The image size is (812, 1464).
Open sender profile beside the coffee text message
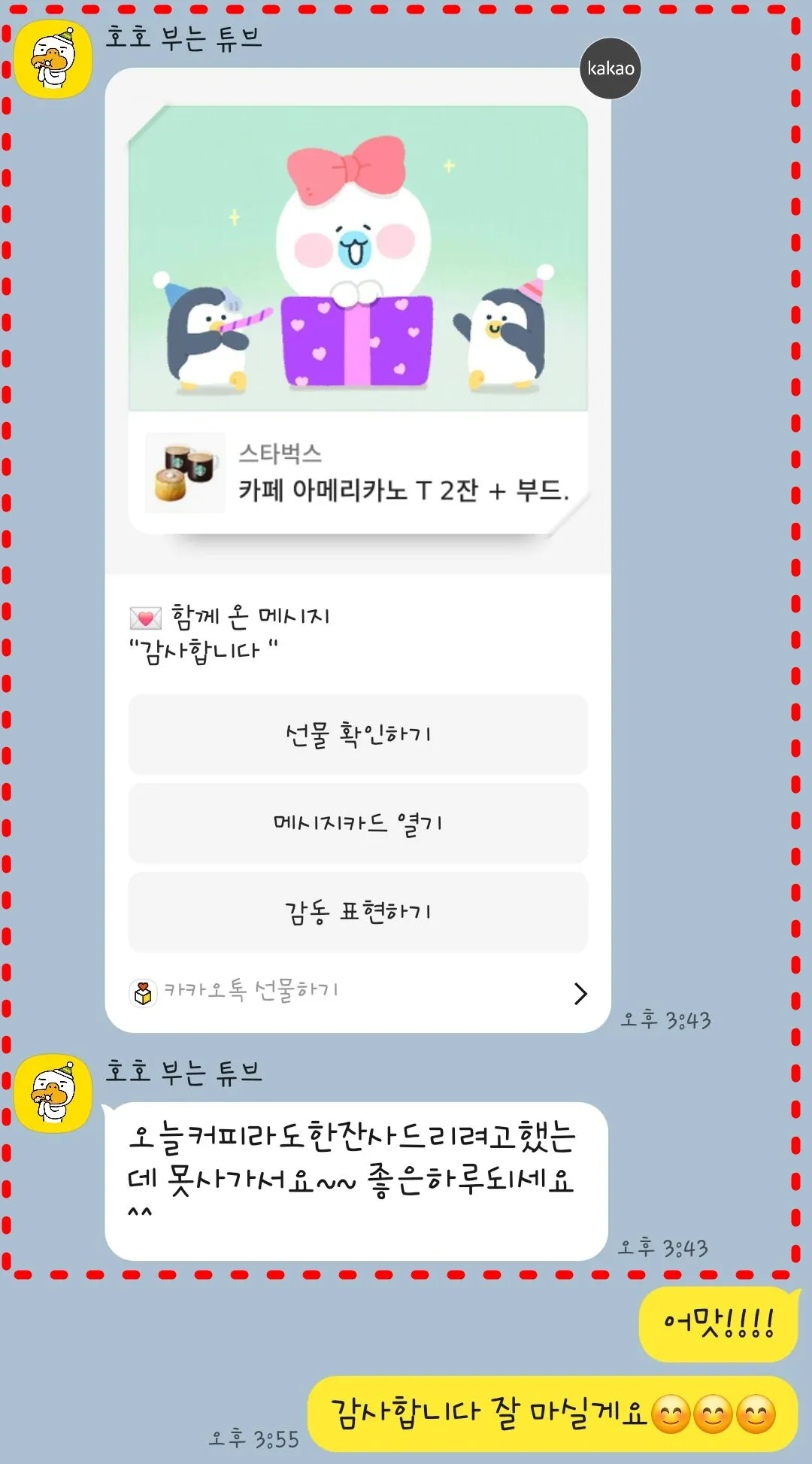[53, 1094]
